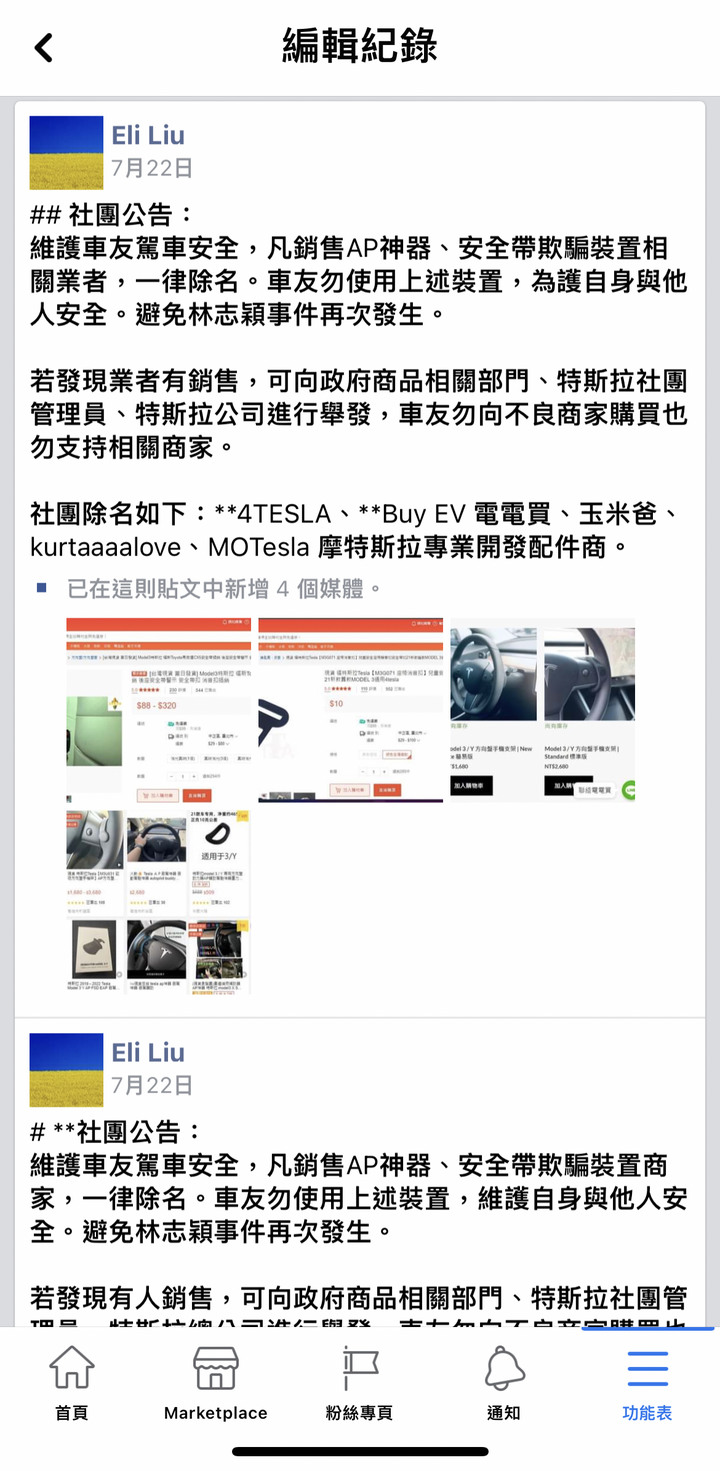Viewport: 720px width, 1471px height.
Task: Switch to the 首頁 tab
Action: [71, 1383]
